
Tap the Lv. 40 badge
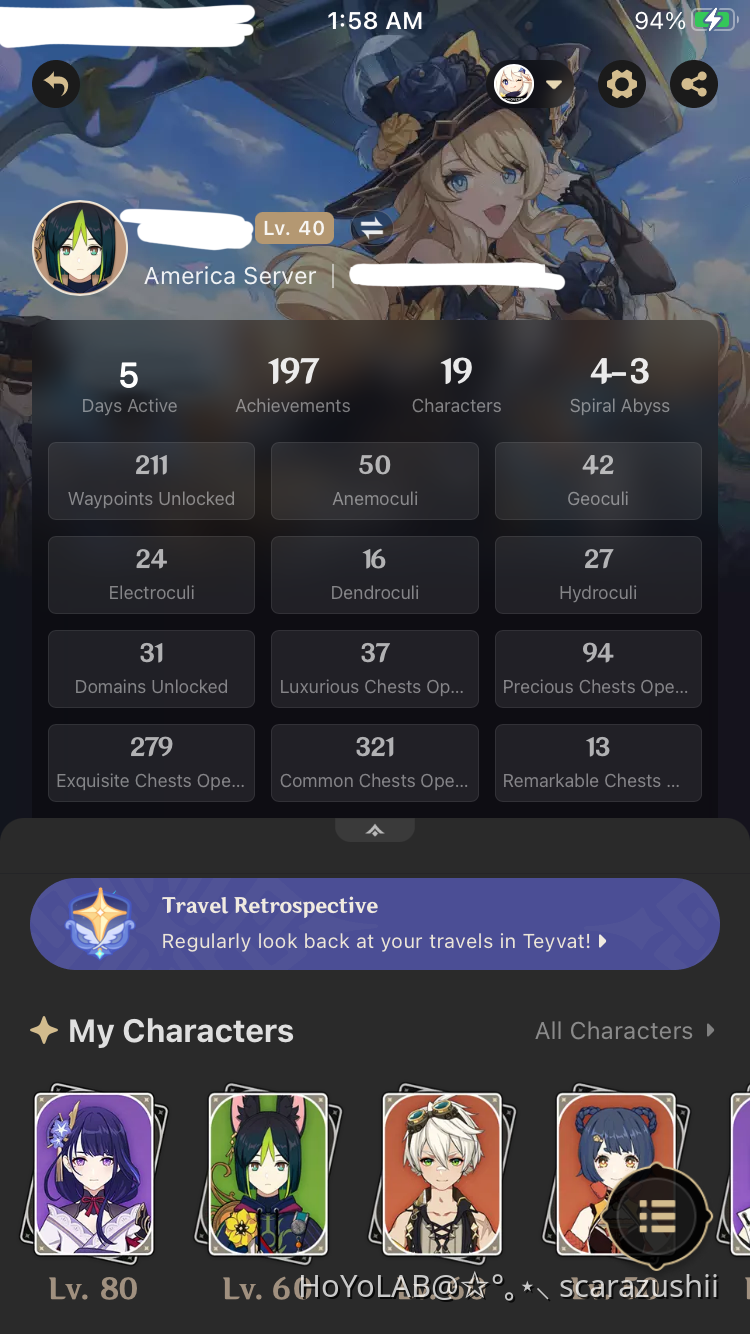[x=294, y=228]
